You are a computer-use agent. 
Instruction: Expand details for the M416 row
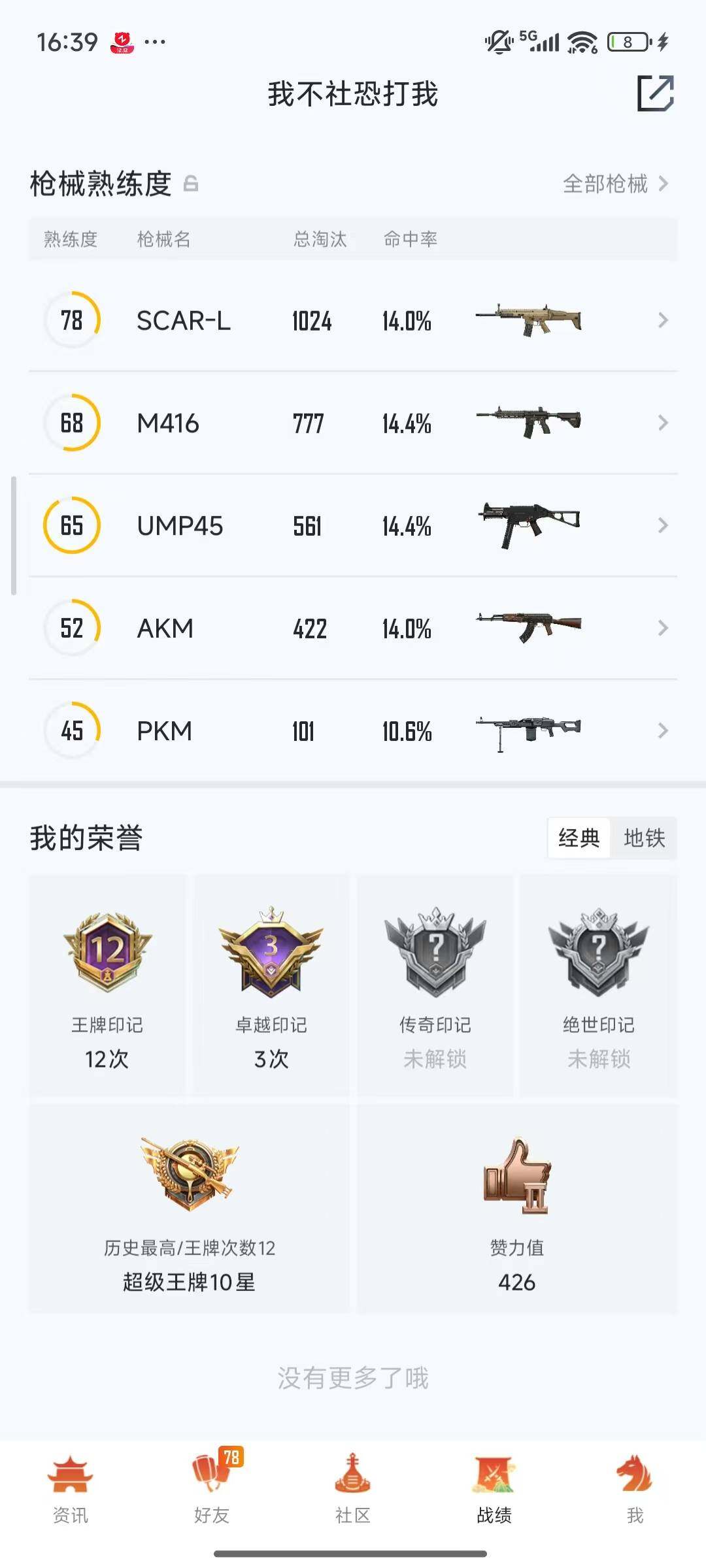click(663, 422)
